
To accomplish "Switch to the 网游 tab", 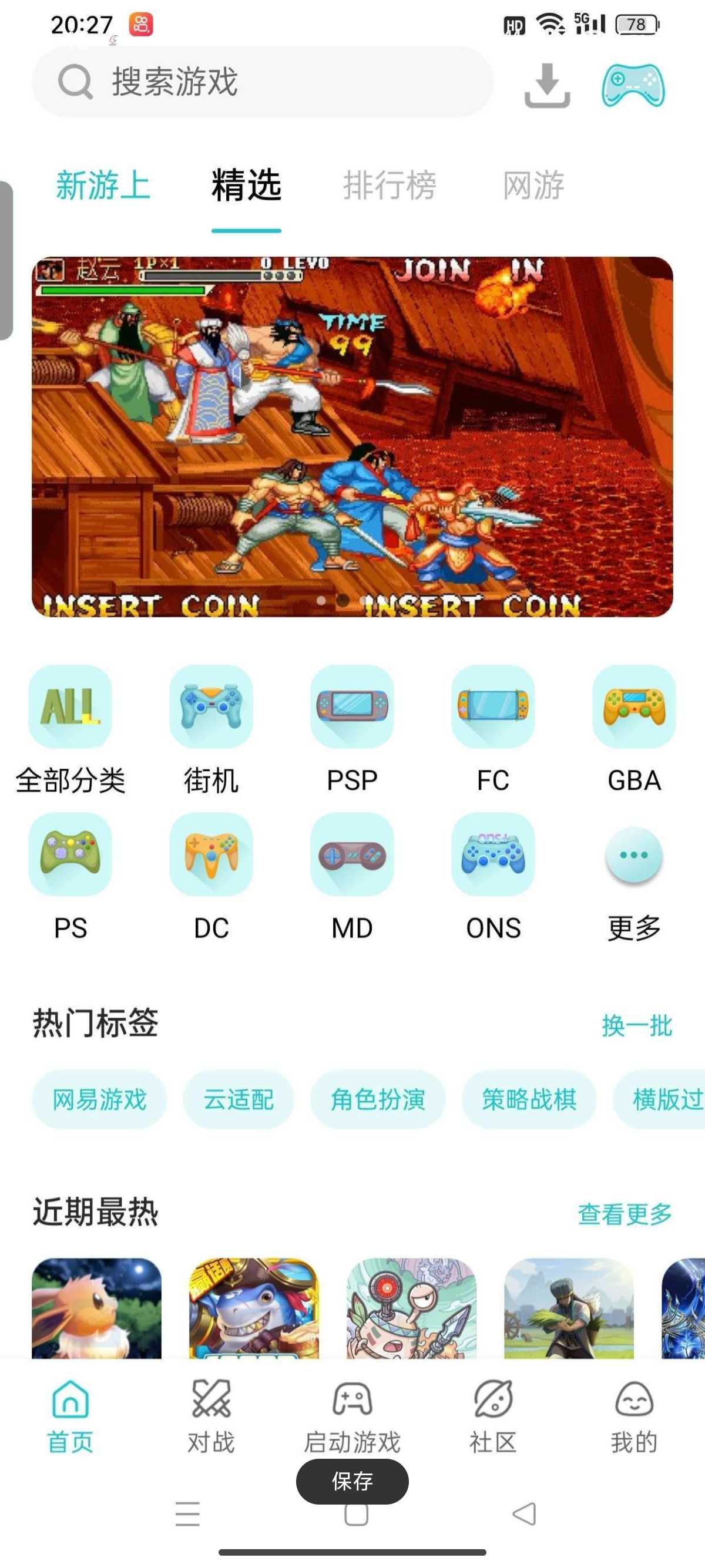I will (533, 185).
